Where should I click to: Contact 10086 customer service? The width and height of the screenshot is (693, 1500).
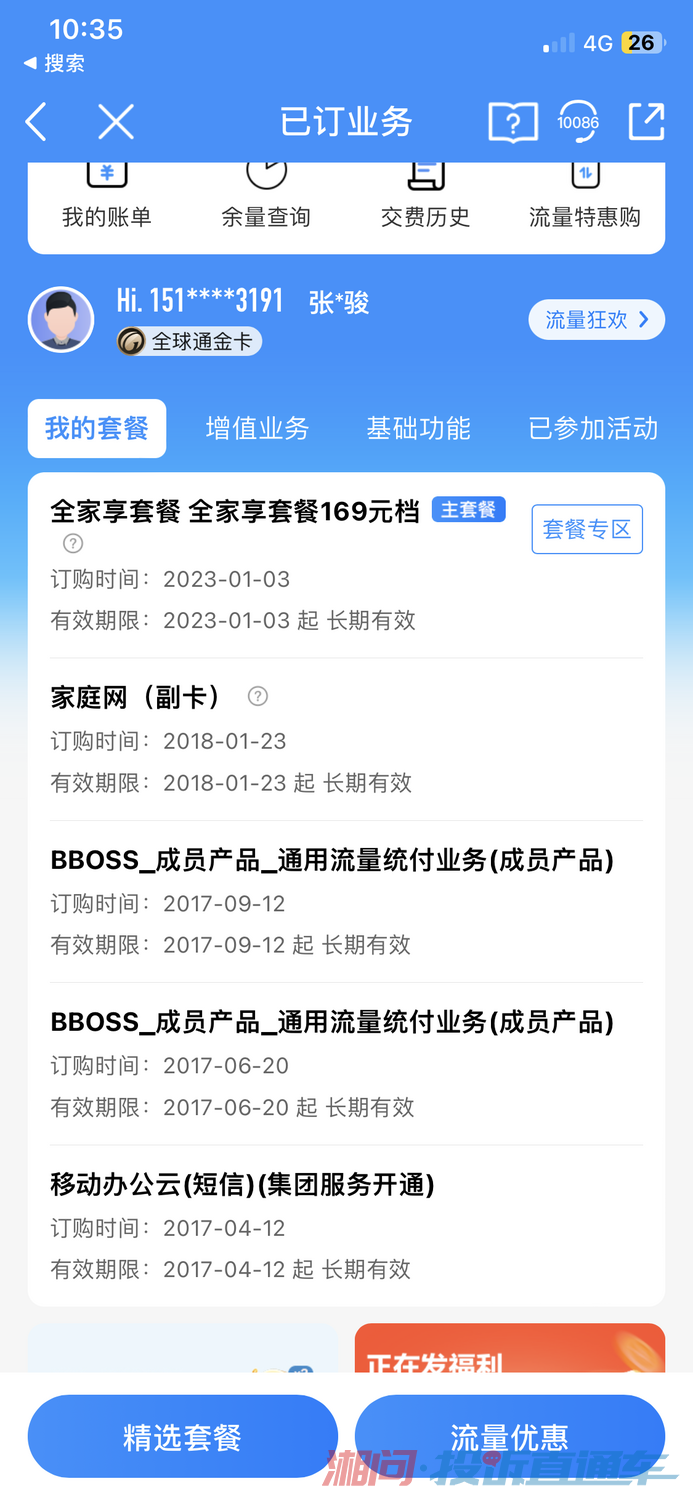(x=578, y=122)
